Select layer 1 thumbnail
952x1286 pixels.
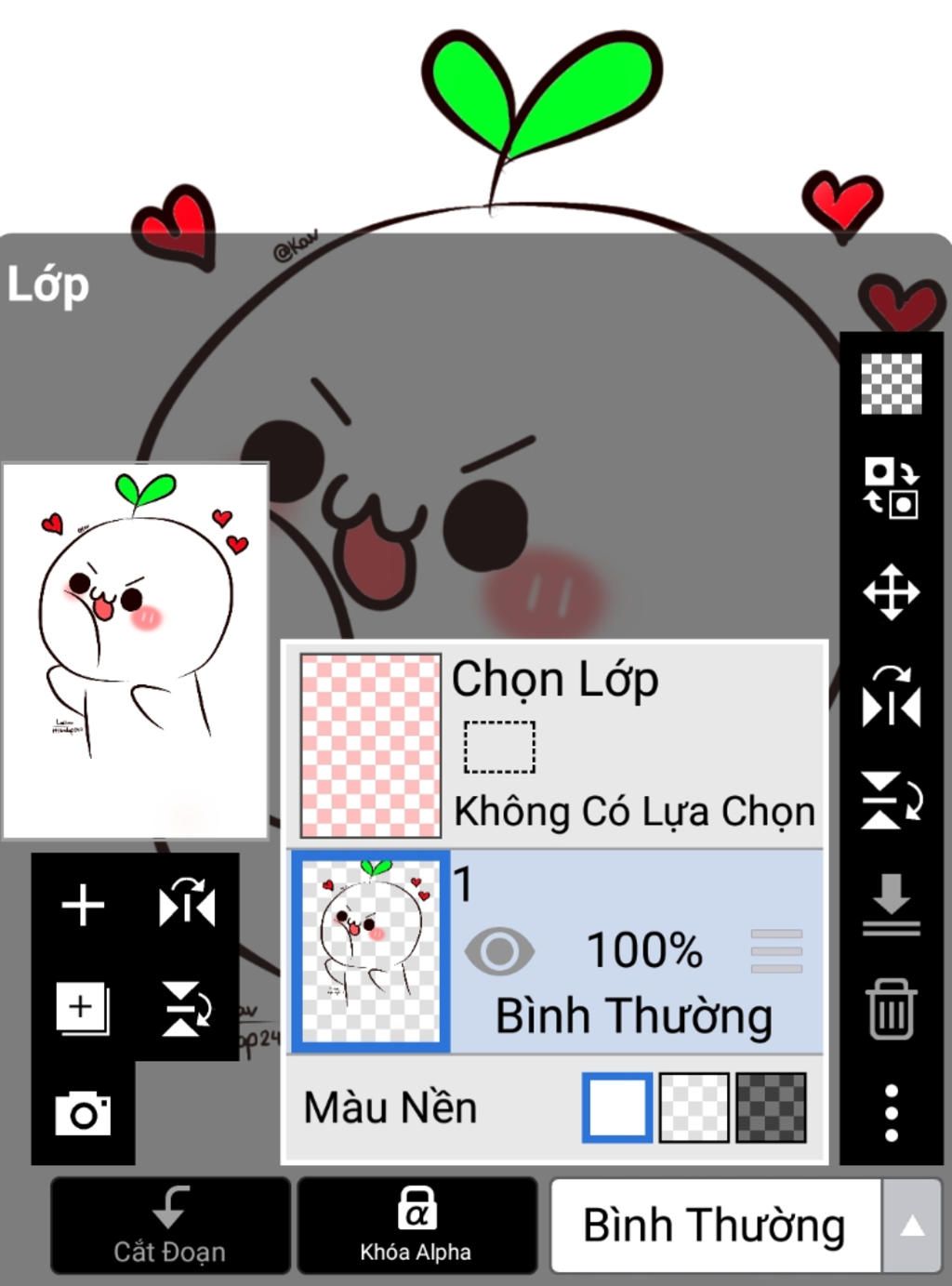370,951
